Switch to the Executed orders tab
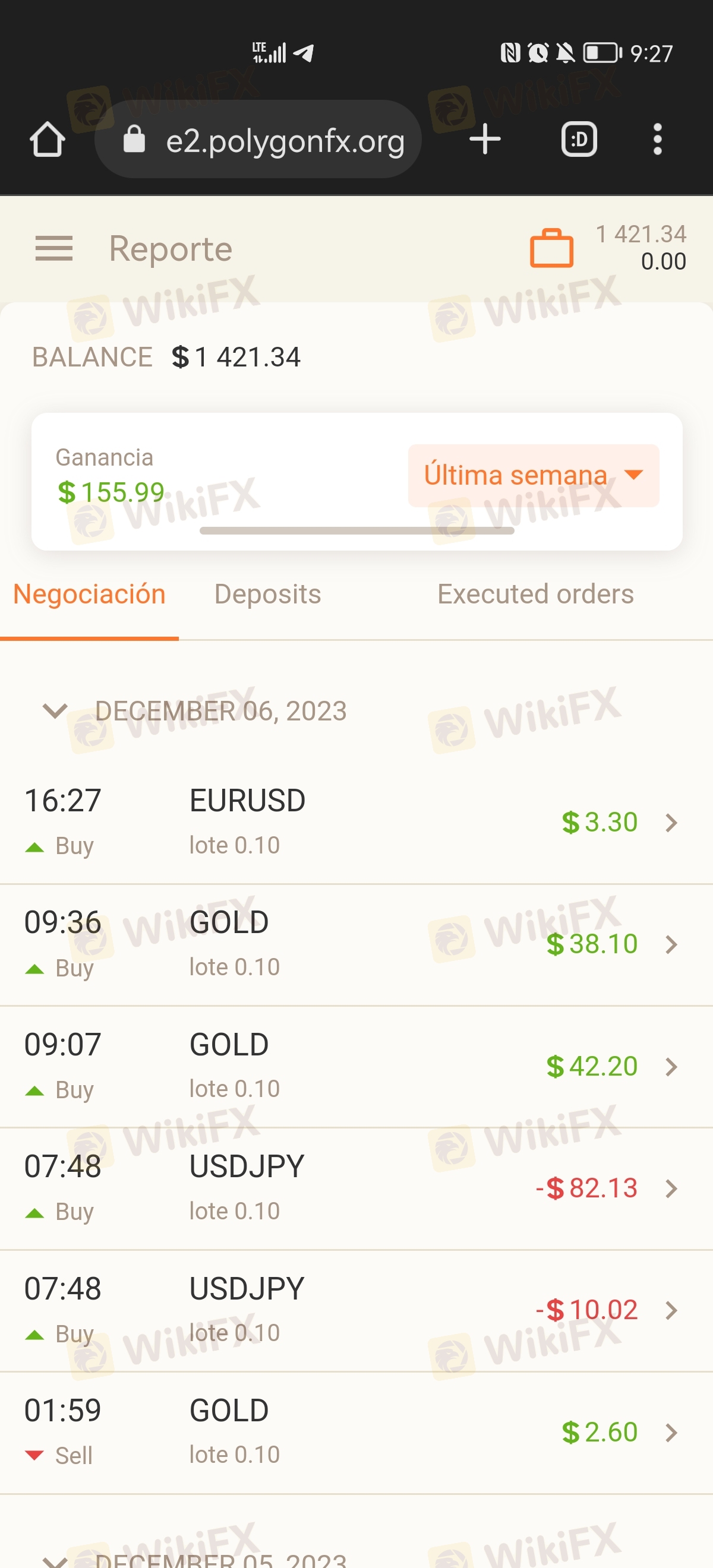Viewport: 713px width, 1568px height. click(x=535, y=594)
